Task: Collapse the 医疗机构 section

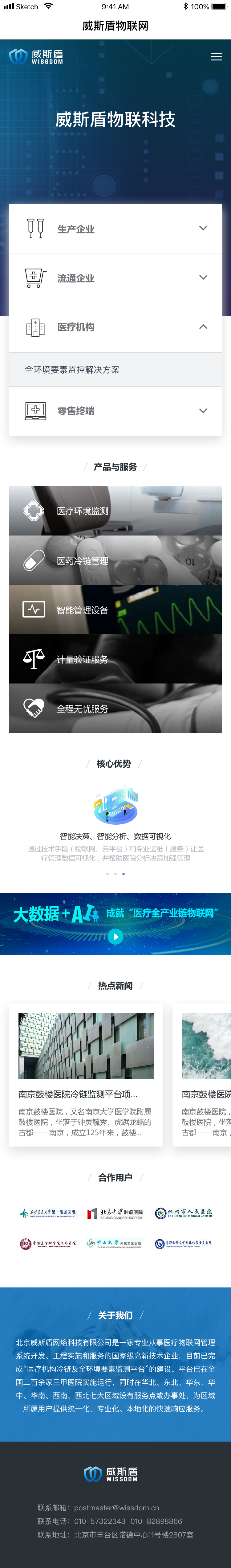Action: click(203, 327)
